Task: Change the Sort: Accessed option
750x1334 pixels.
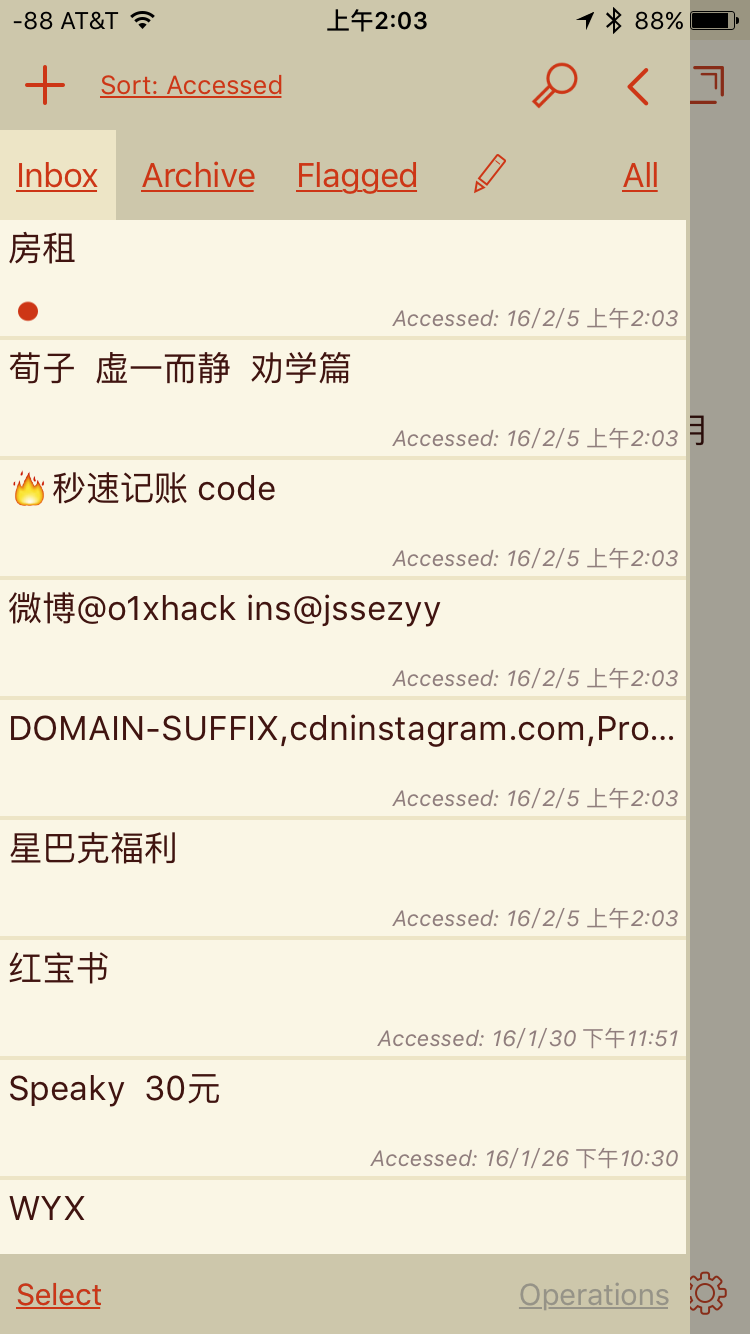Action: coord(191,86)
